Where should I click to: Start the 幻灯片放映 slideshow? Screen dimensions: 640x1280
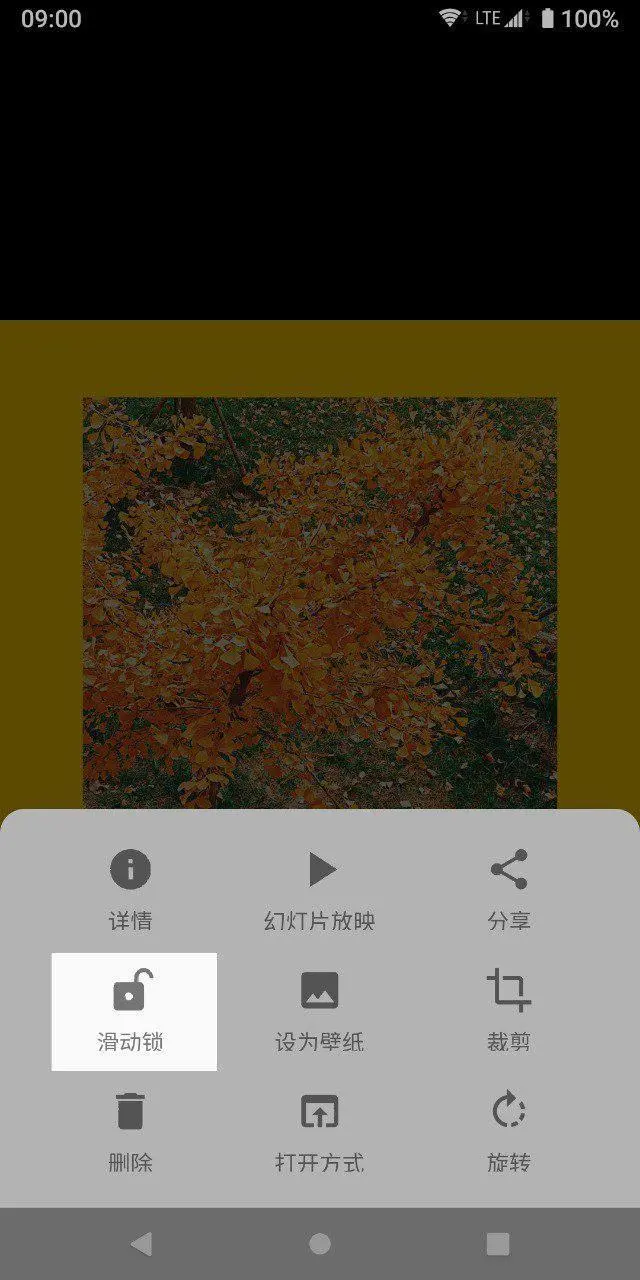click(x=320, y=889)
